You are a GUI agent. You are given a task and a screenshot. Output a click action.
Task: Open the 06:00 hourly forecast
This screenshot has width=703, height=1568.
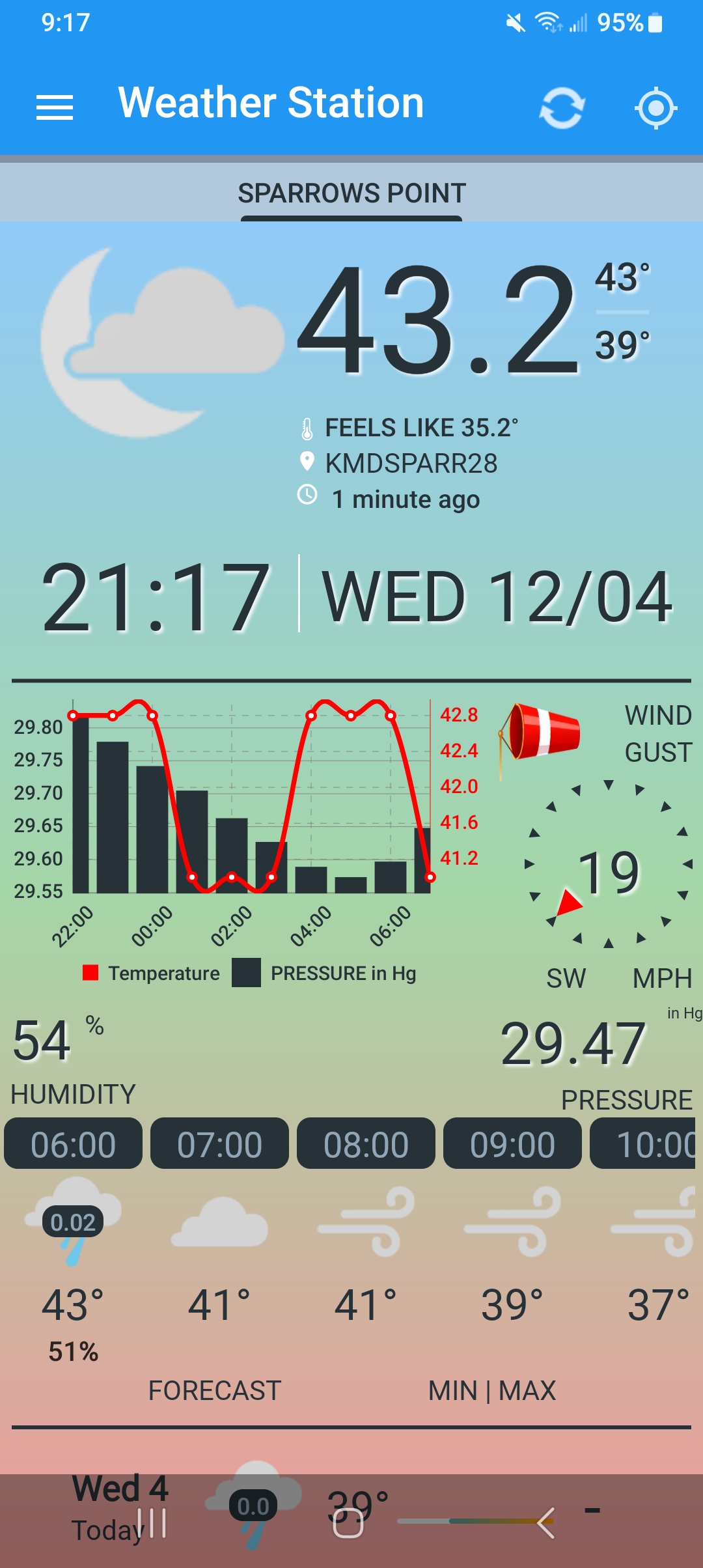coord(73,1145)
